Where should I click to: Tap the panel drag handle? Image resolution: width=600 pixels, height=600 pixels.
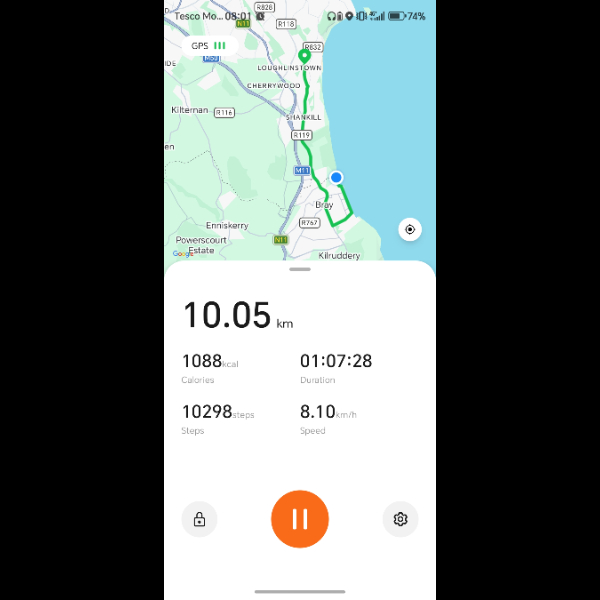[300, 270]
